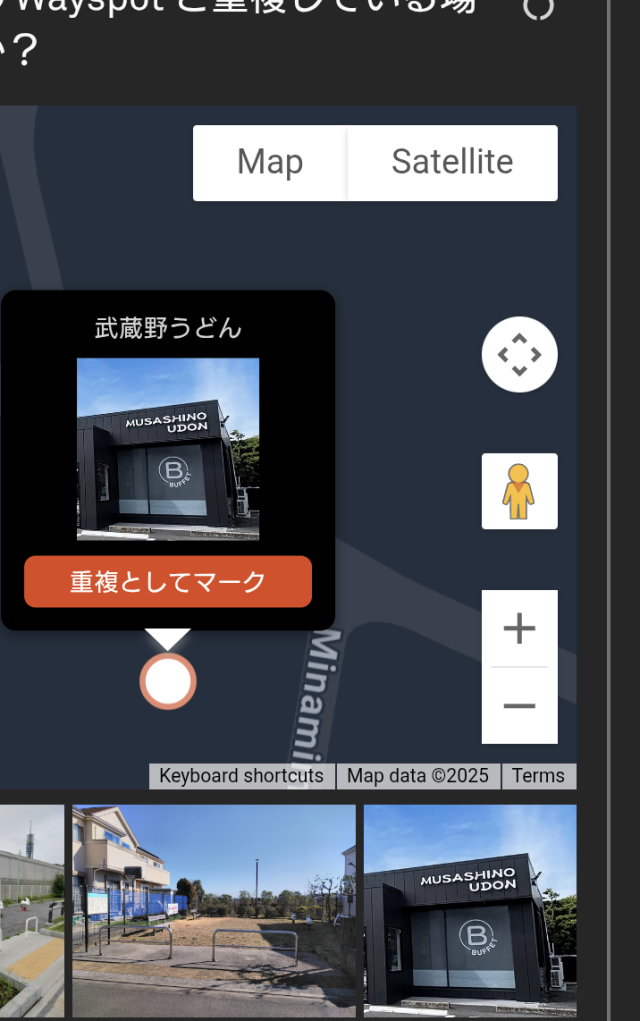Tap the 重複としてマーク button
640x1021 pixels.
168,582
